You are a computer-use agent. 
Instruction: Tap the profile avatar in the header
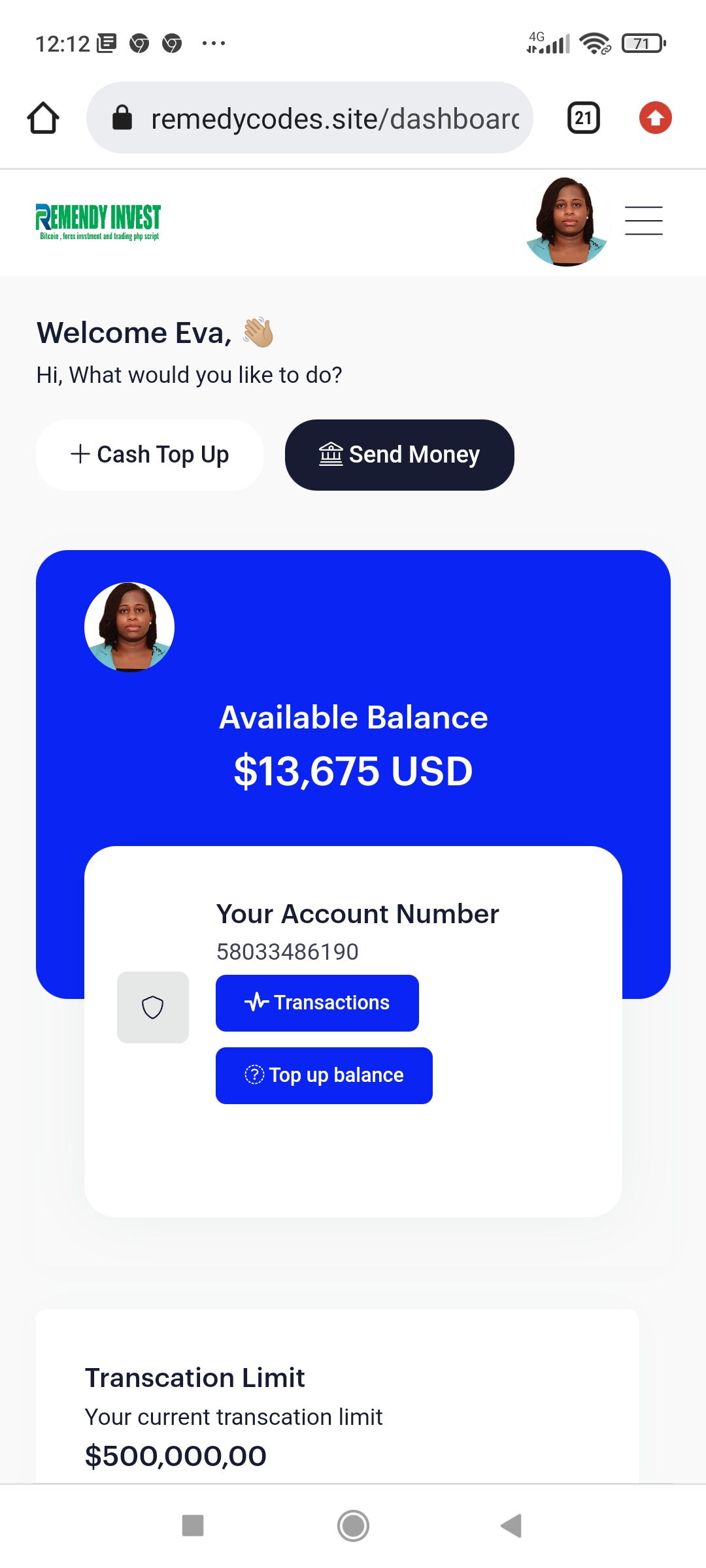click(566, 222)
